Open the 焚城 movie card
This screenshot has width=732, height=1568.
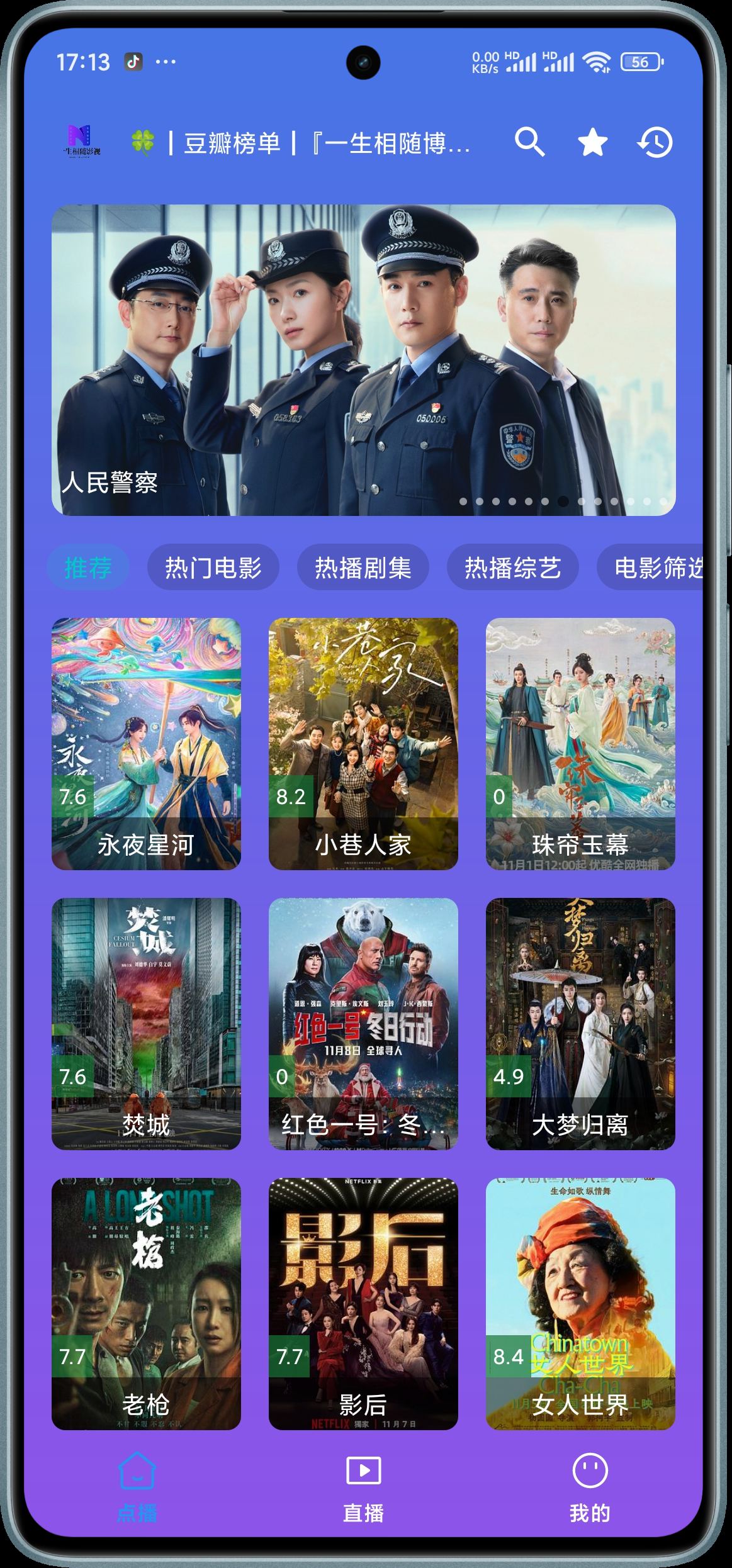146,1024
